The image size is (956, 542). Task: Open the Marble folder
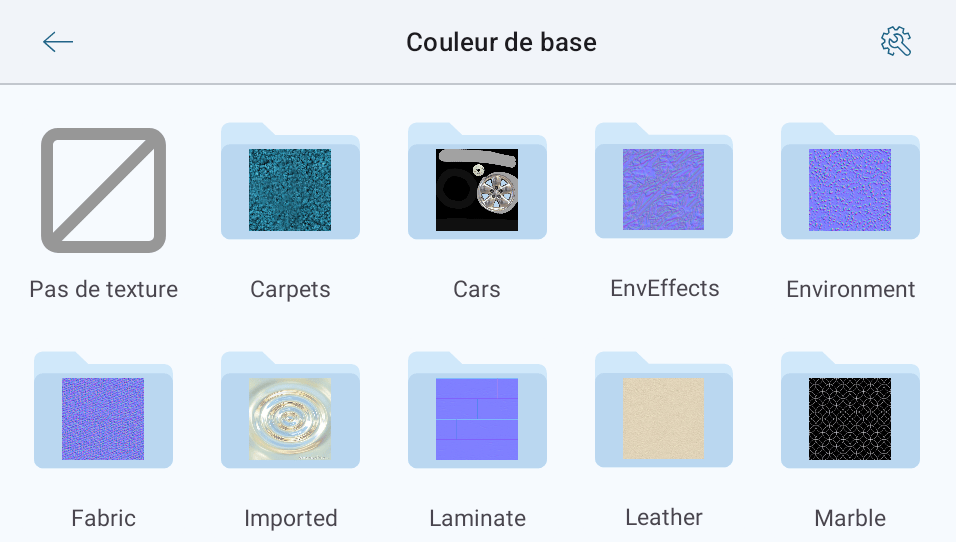pyautogui.click(x=850, y=418)
